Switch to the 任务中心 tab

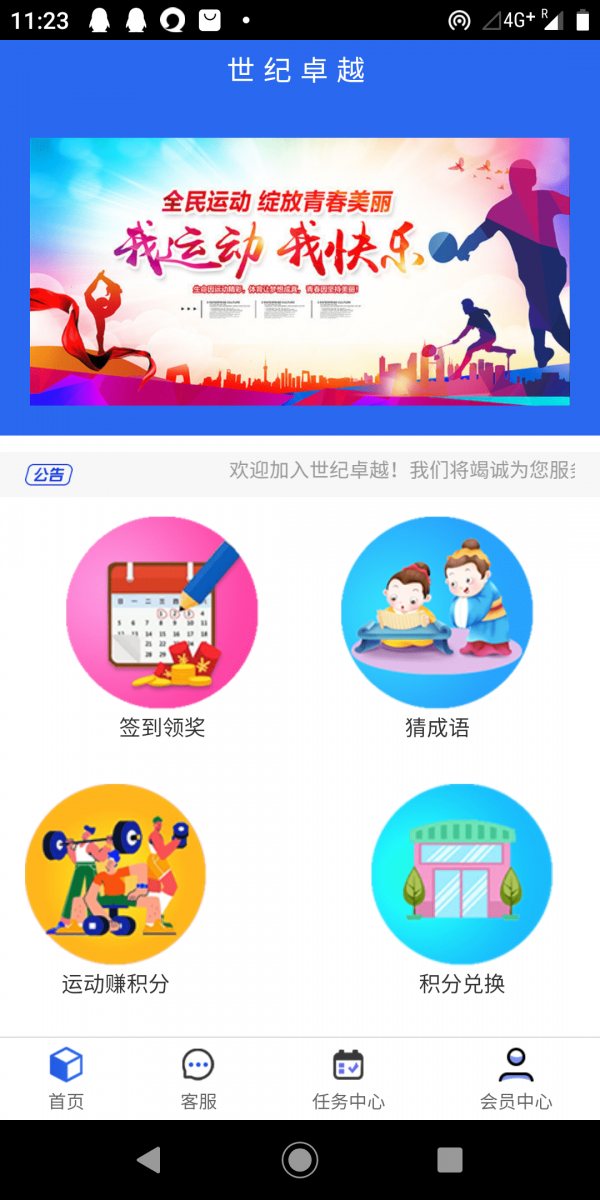point(348,1079)
